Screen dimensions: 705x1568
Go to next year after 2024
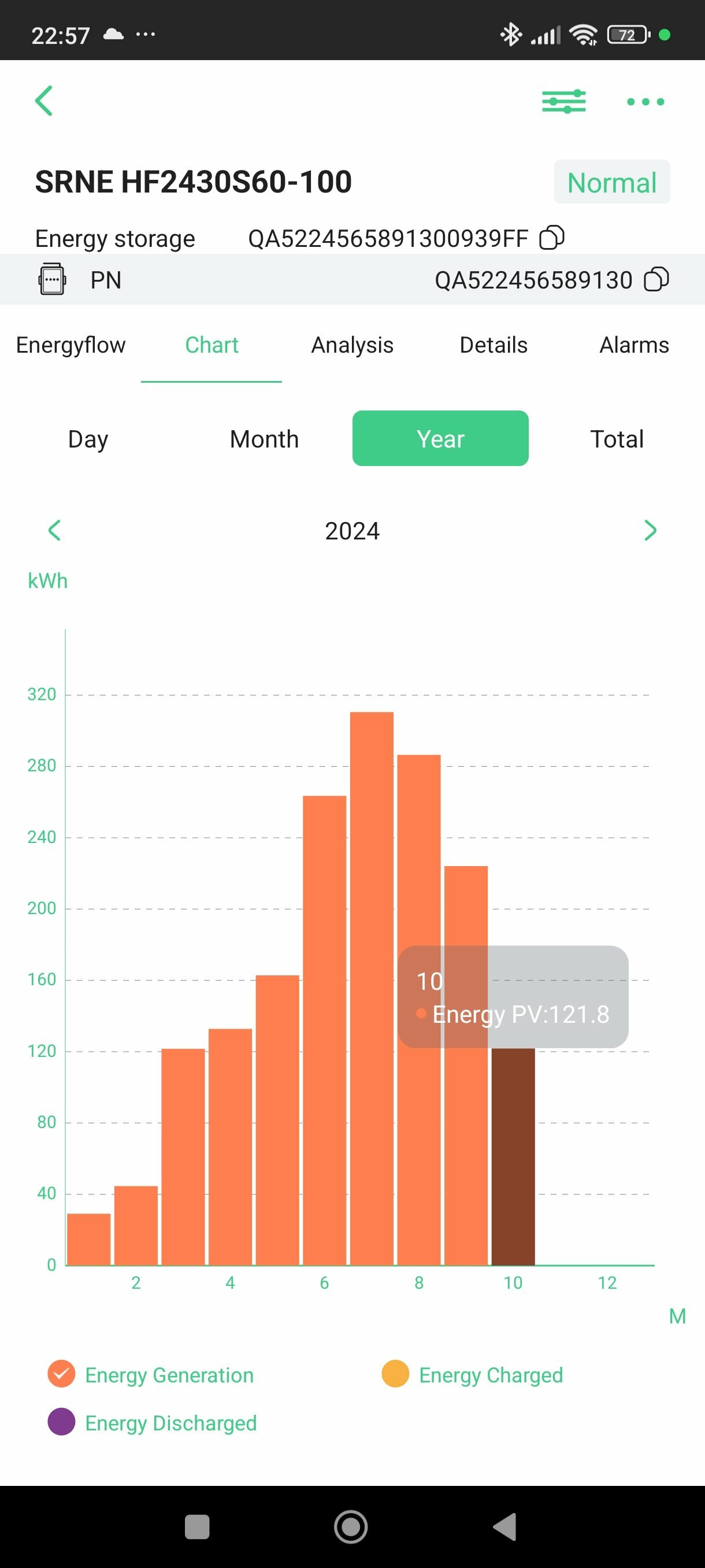point(650,530)
